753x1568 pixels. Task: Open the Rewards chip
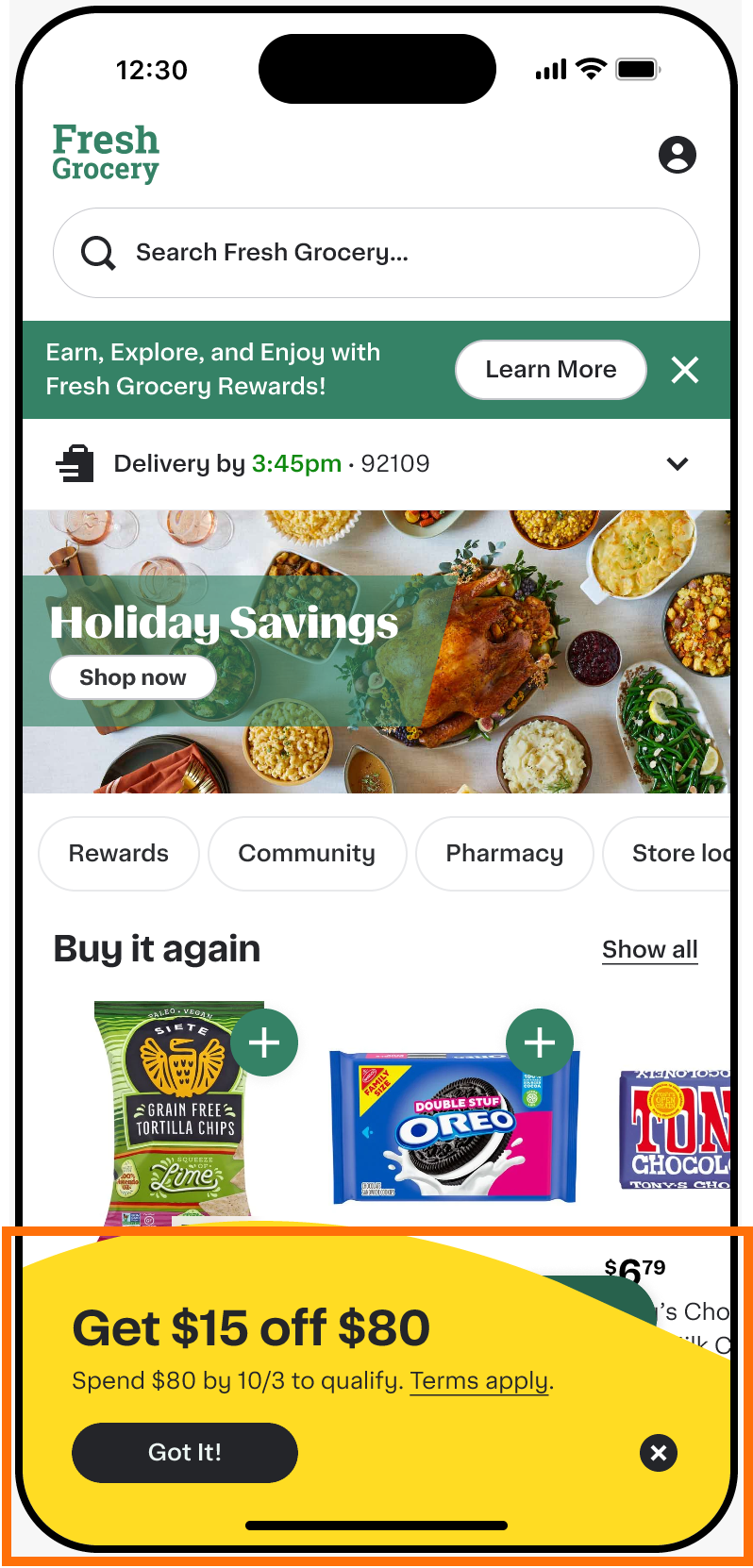[x=119, y=854]
